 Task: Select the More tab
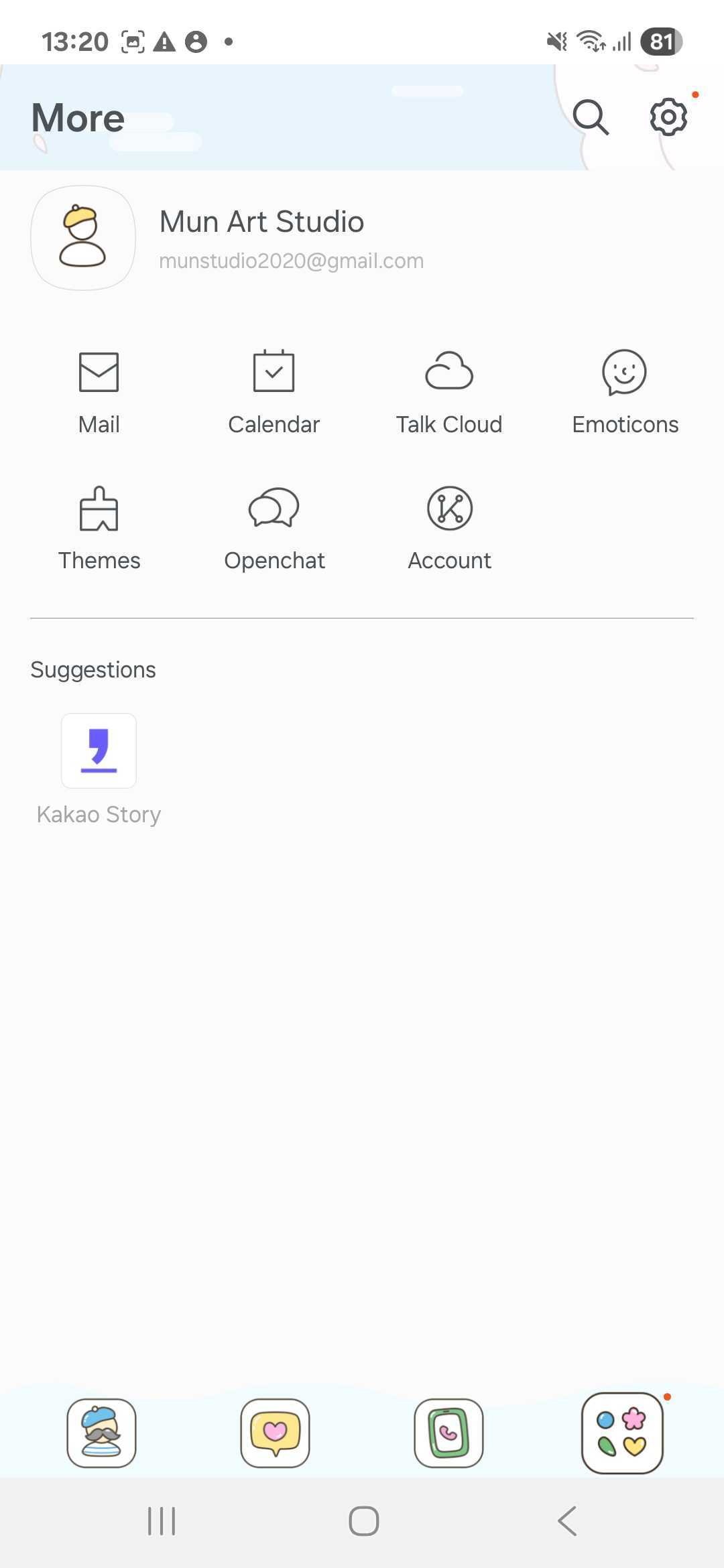(622, 1433)
